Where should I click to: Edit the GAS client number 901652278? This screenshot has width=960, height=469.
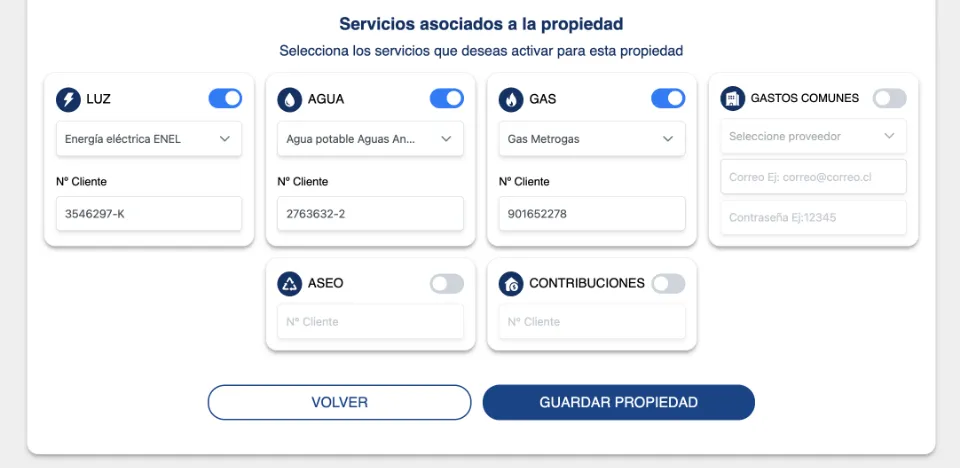(591, 213)
